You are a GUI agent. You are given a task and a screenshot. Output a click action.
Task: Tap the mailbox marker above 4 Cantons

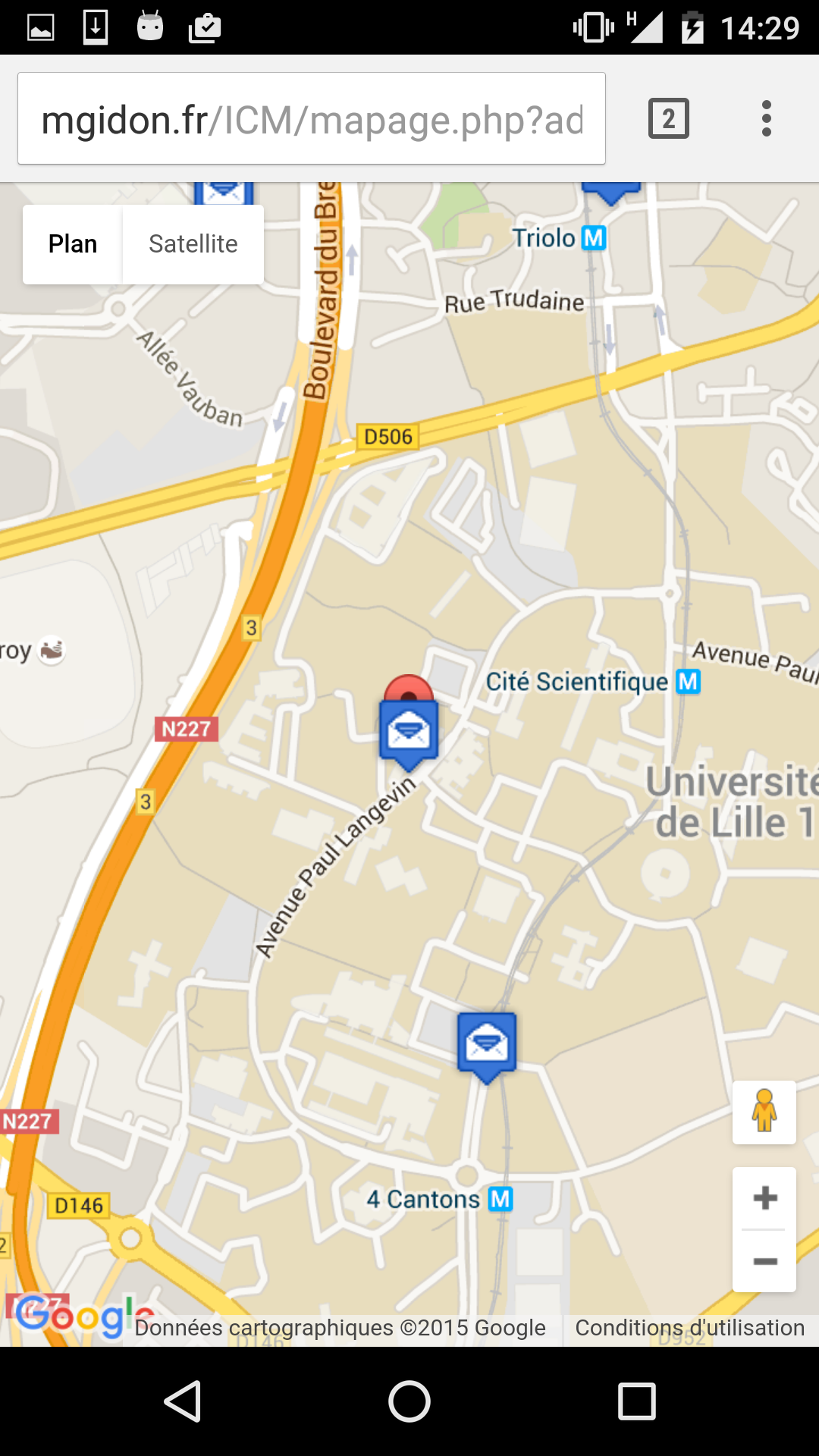tap(487, 1044)
